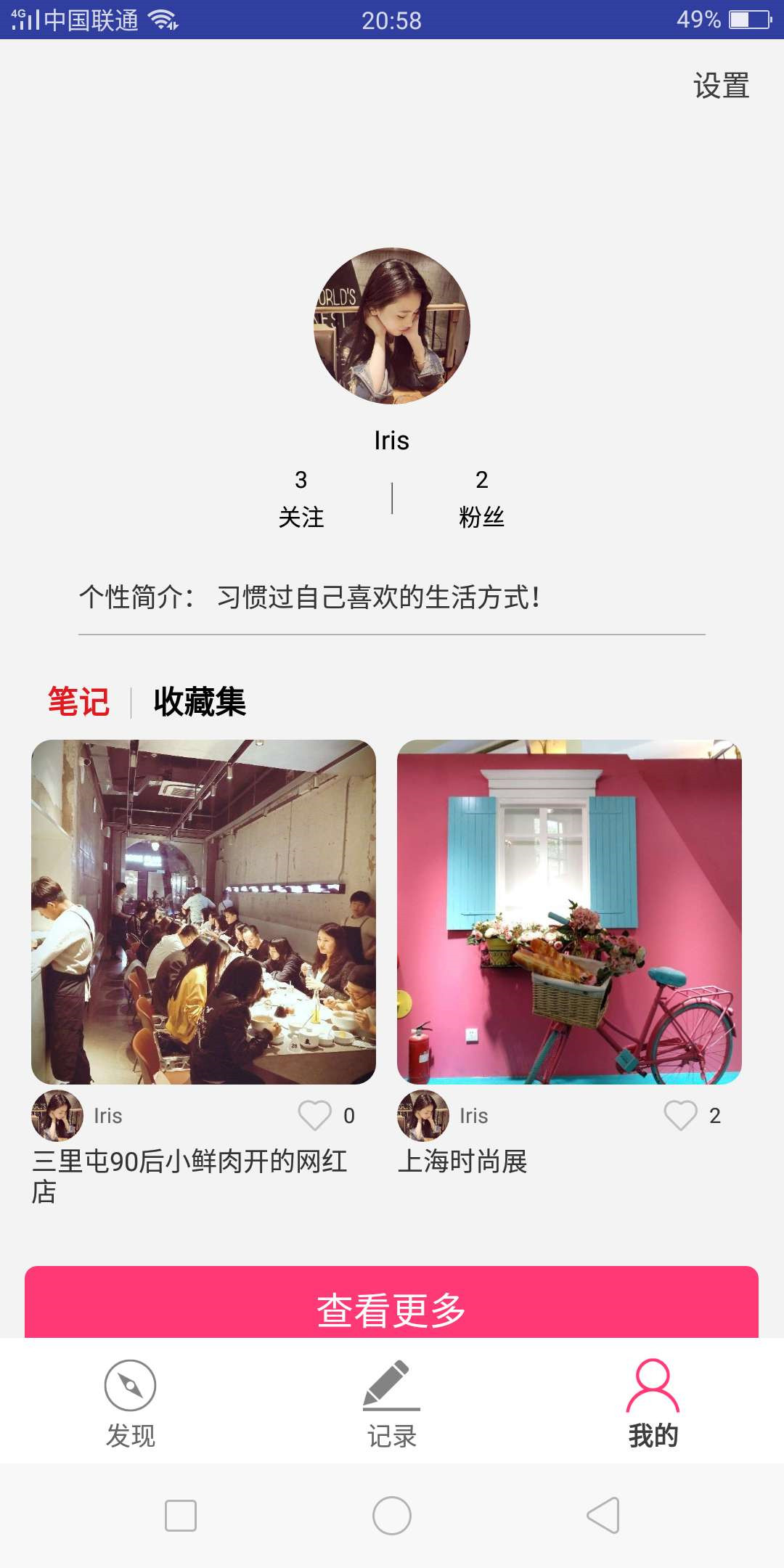Viewport: 784px width, 1568px height.
Task: Return to the system home screen
Action: 392,1516
